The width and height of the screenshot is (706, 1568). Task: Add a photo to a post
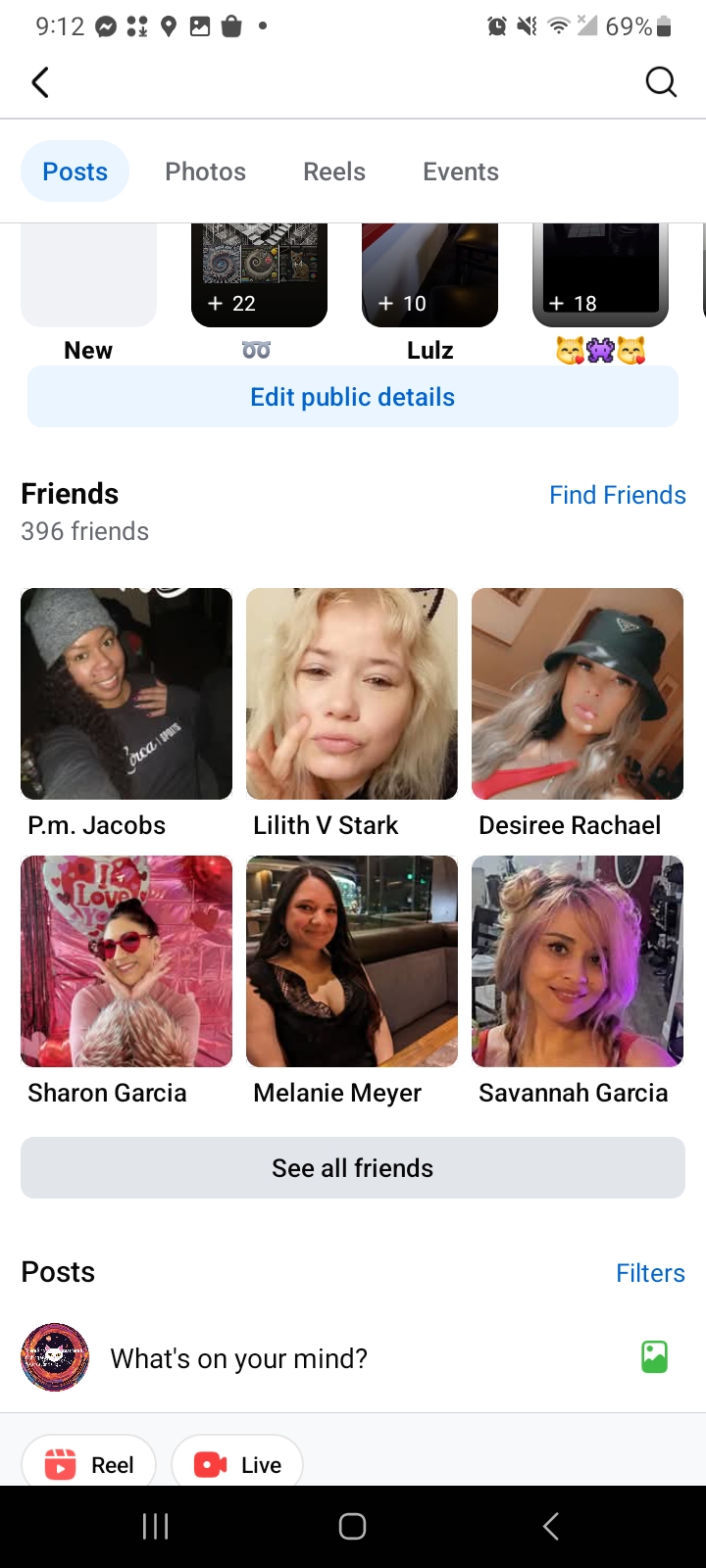coord(654,1357)
